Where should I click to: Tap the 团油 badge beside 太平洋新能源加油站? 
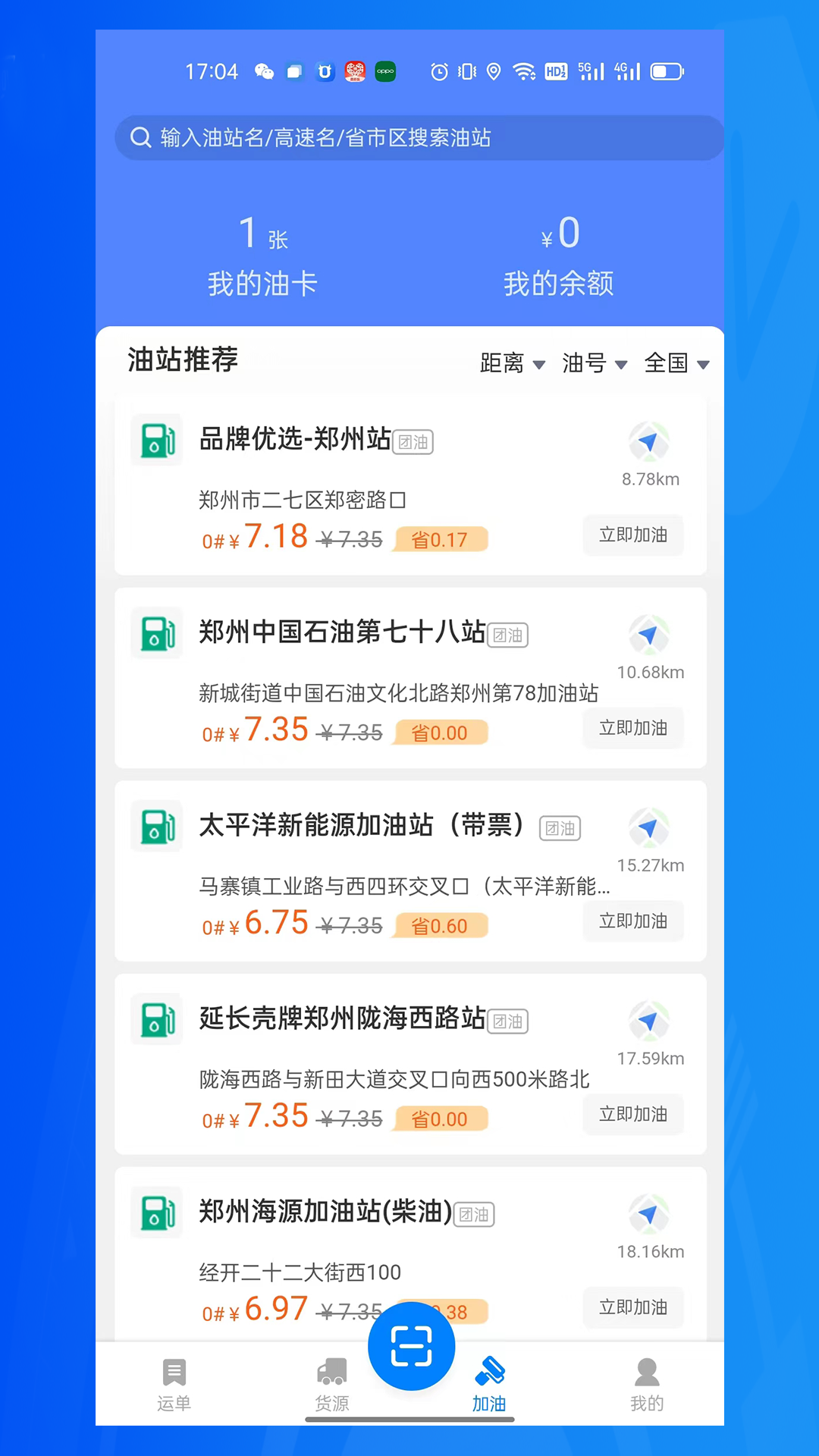560,828
